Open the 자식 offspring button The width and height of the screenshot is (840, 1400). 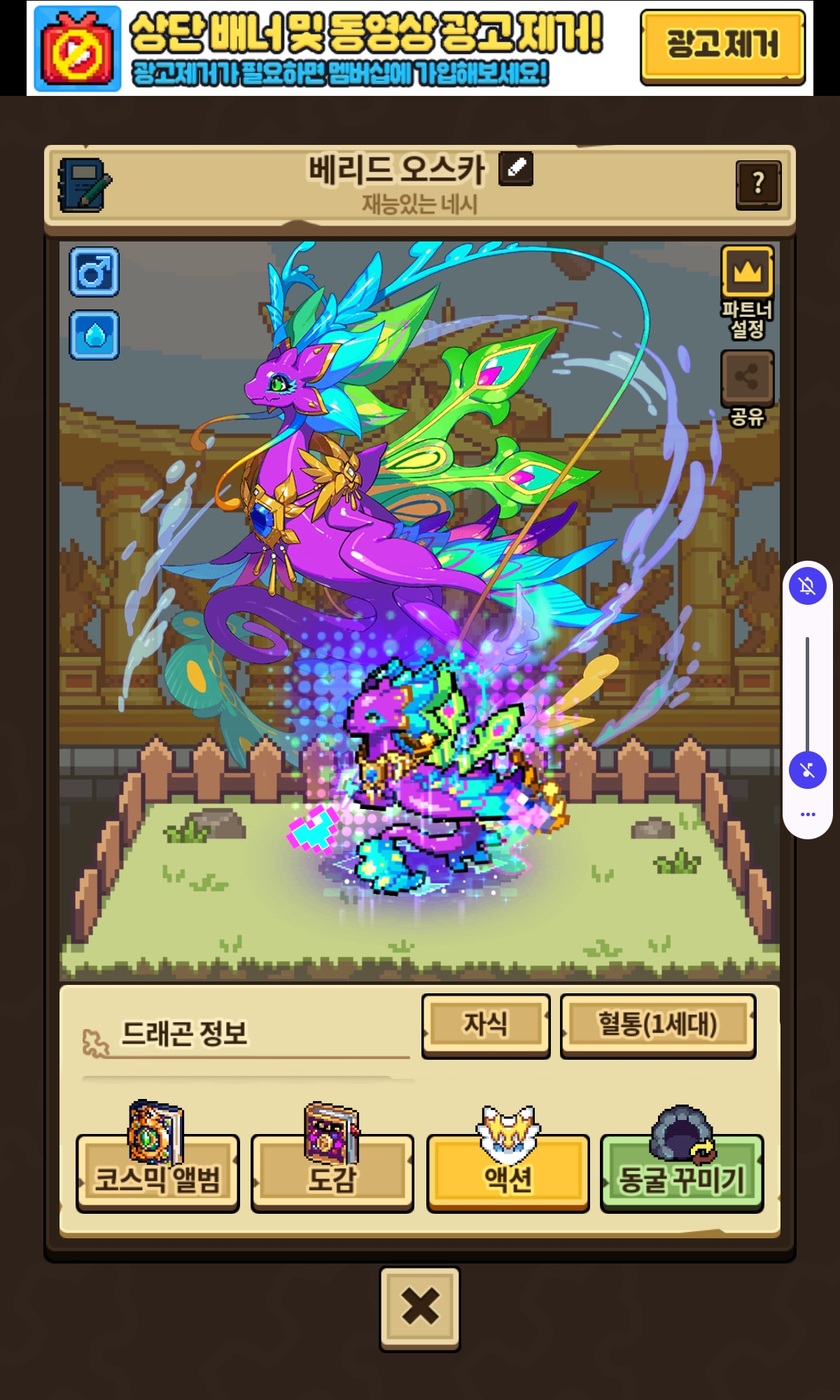pos(486,1025)
